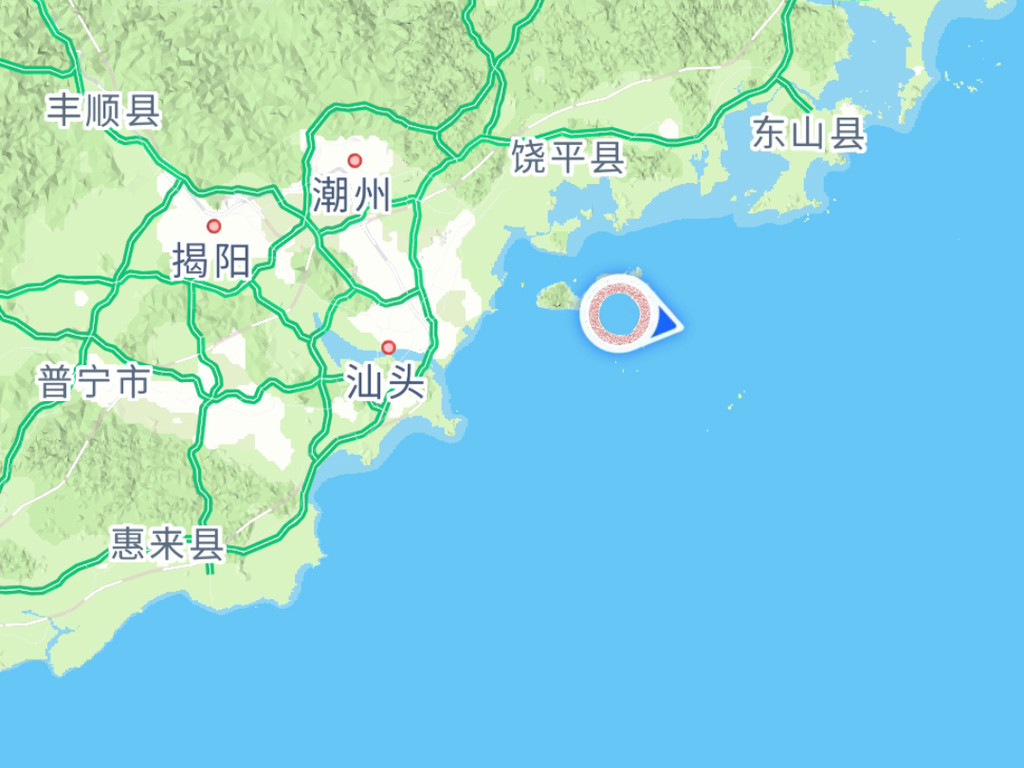
Task: Tap the location marker pin offshore
Action: pyautogui.click(x=620, y=314)
